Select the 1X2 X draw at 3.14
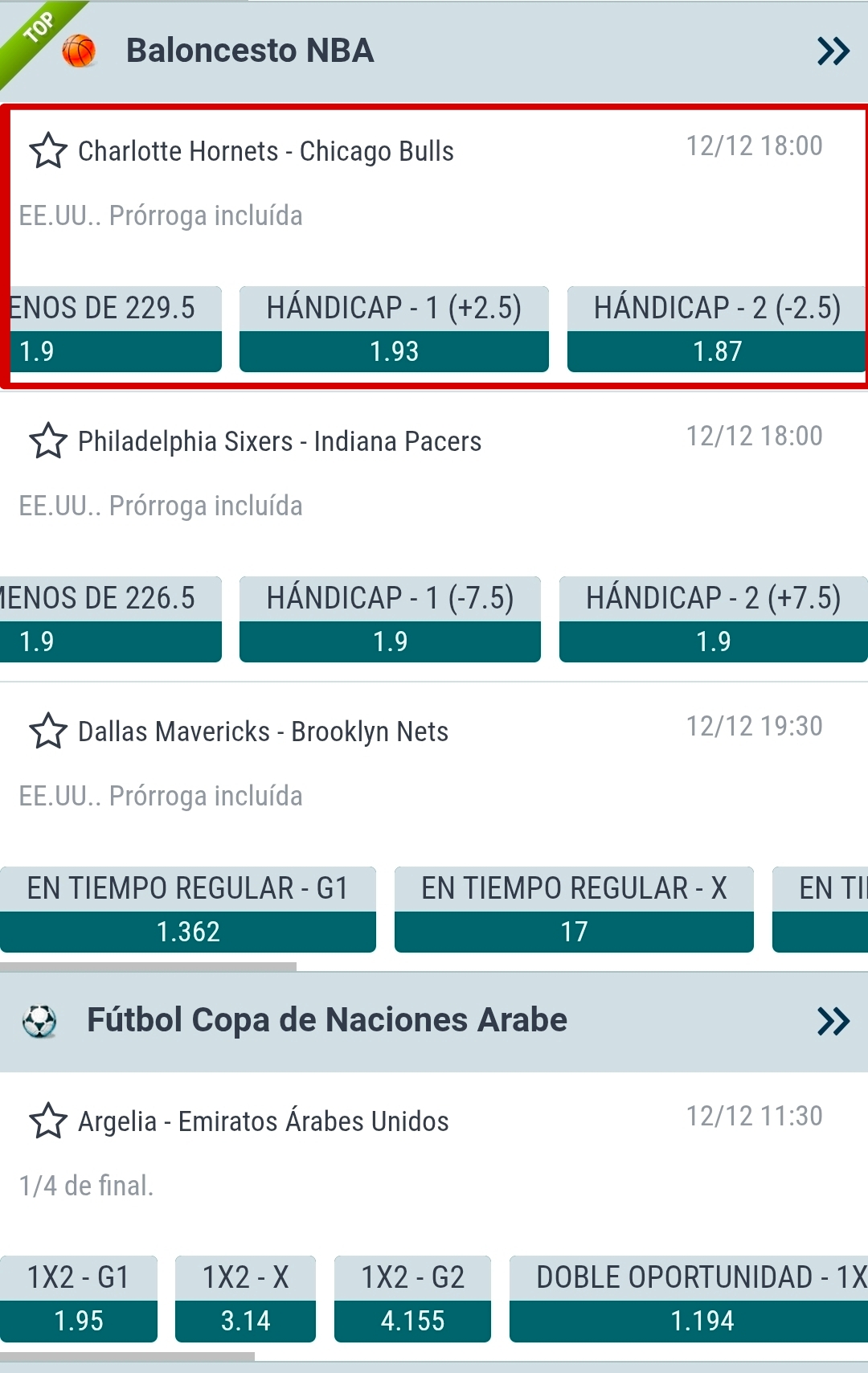868x1373 pixels. 245,1299
